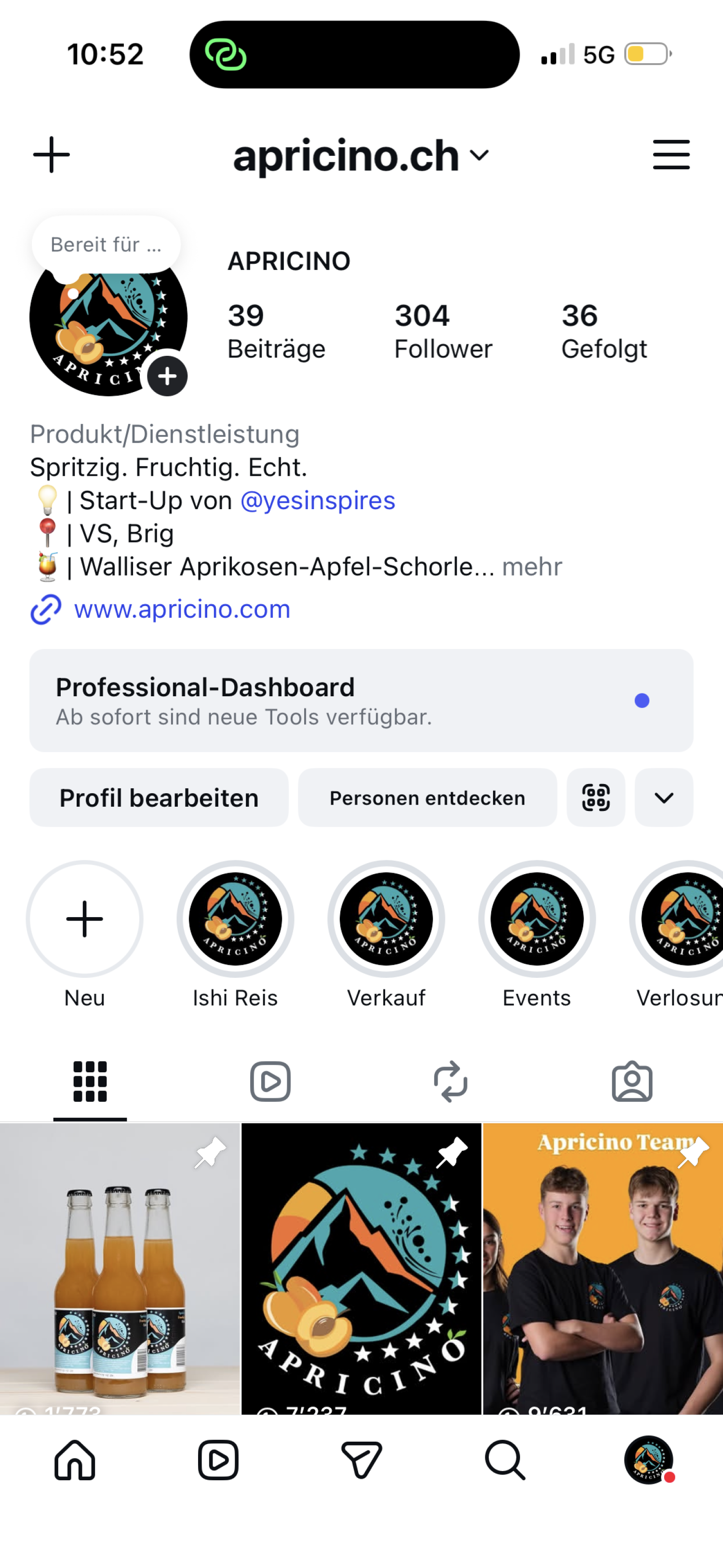Screen dimensions: 723x1568
Task: Open the "Ishi Reis" highlight
Action: [x=236, y=919]
